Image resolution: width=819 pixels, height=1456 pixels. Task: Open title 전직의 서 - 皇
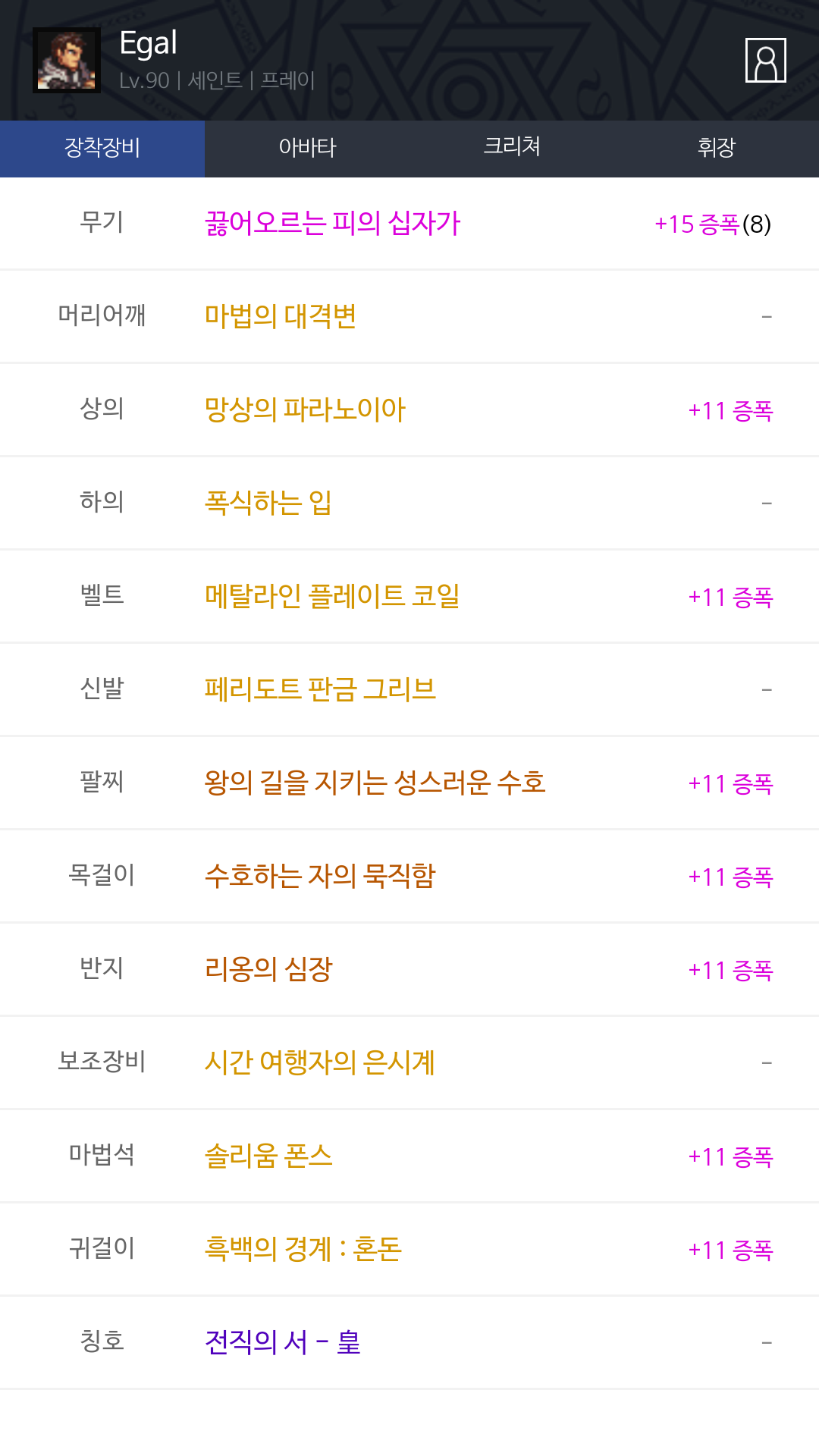282,1342
